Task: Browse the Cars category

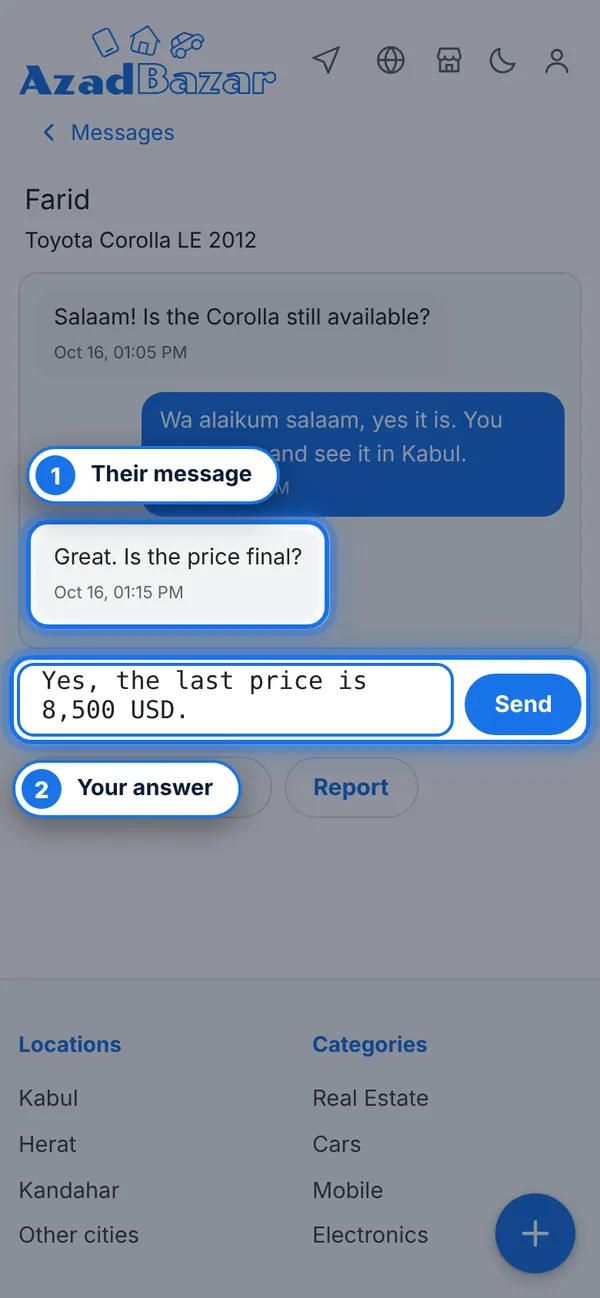Action: point(337,1144)
